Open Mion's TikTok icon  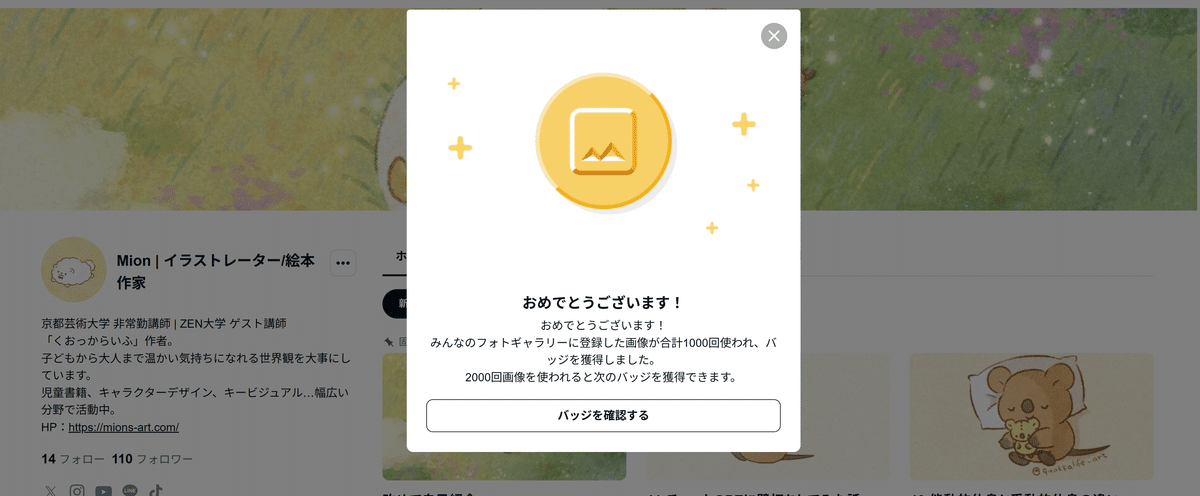click(x=156, y=490)
